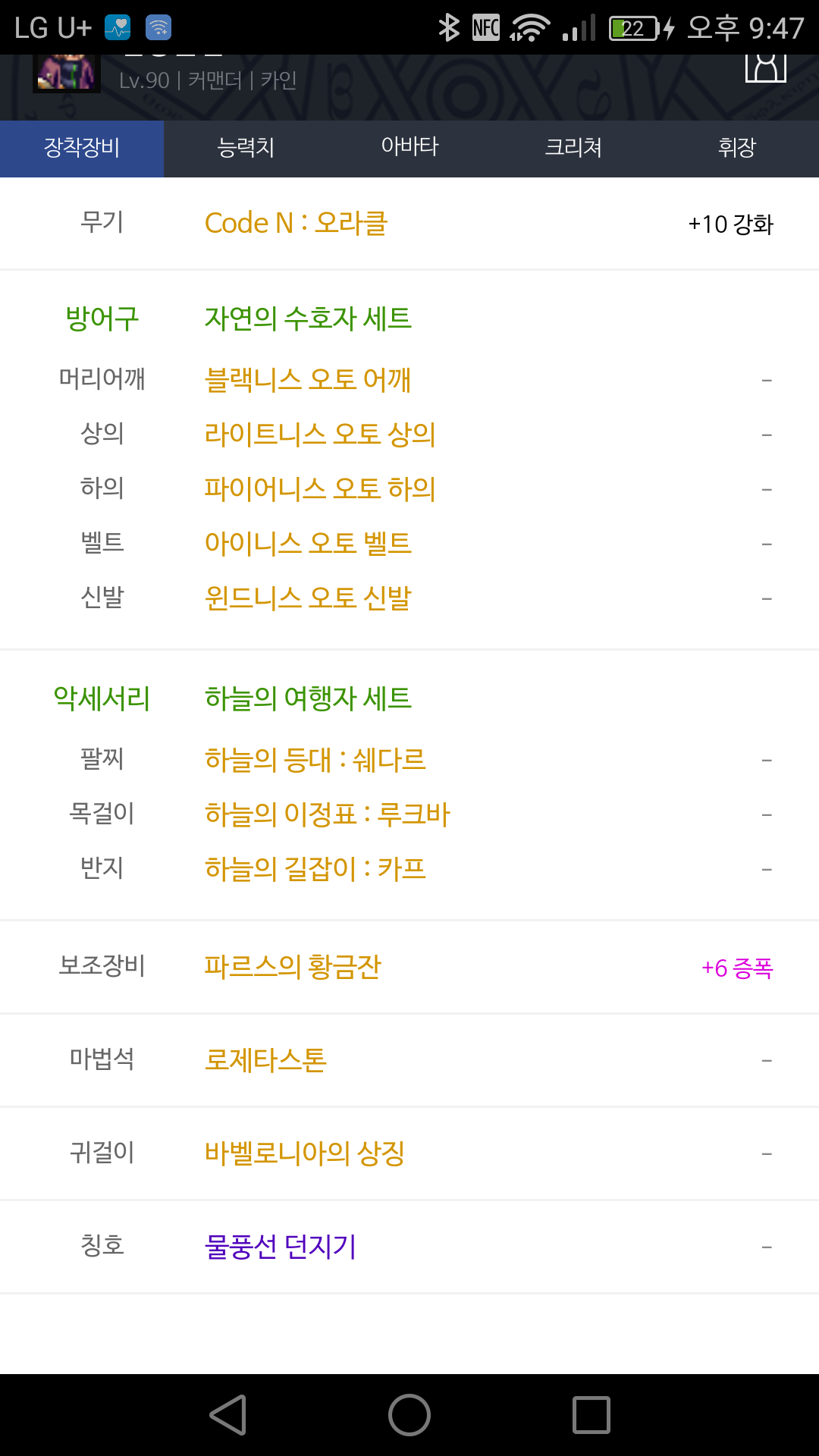
Task: Tap the 장착장비 tab
Action: coord(82,148)
